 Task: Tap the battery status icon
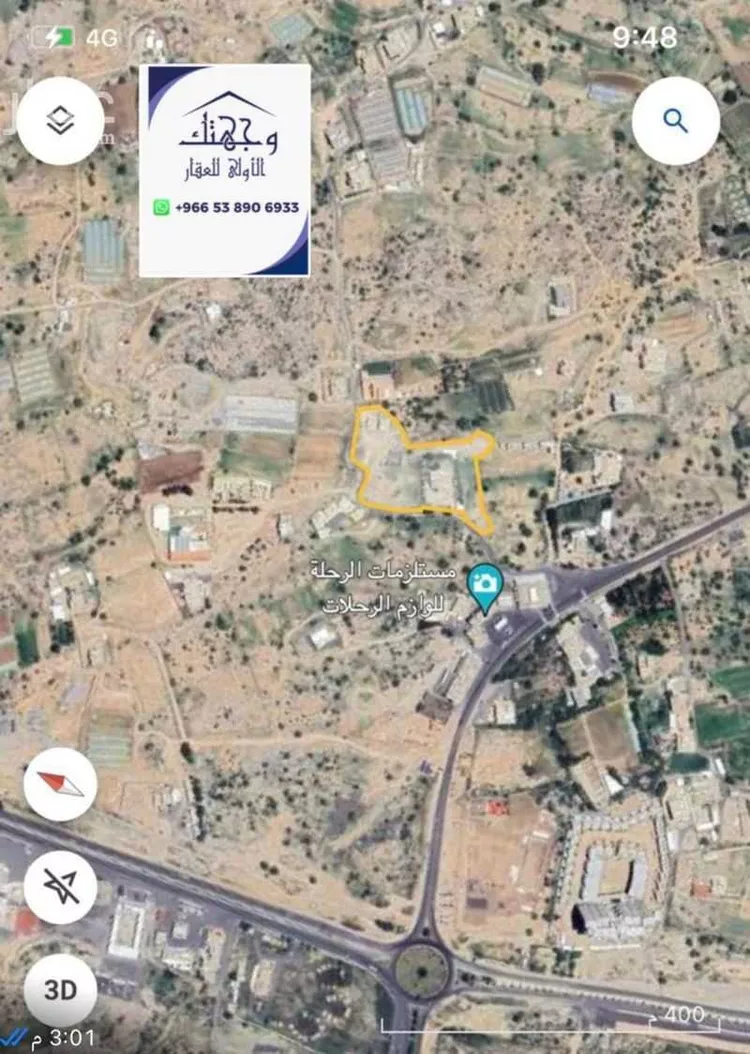point(55,36)
